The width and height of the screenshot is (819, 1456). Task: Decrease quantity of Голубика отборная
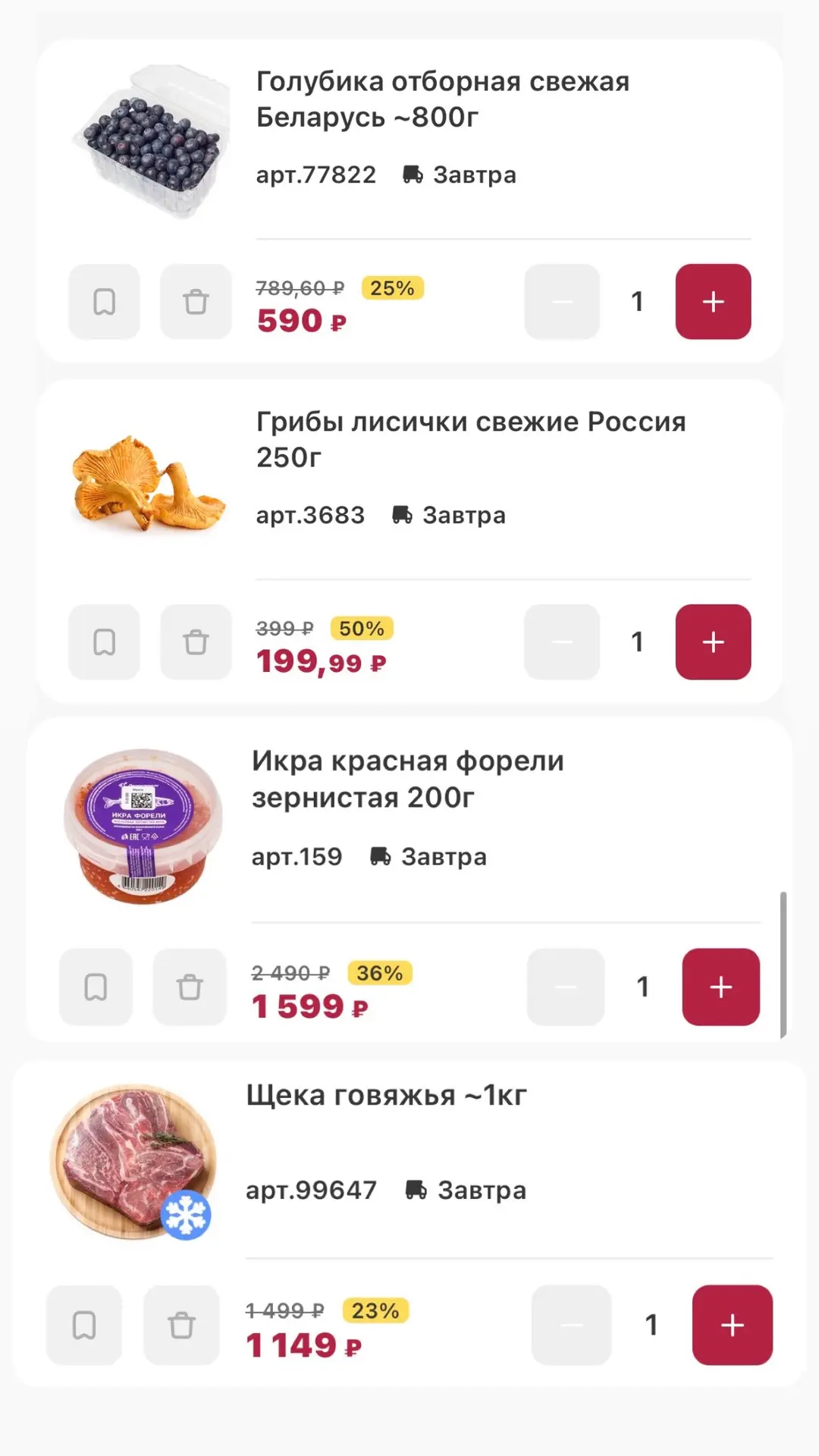[x=562, y=302]
